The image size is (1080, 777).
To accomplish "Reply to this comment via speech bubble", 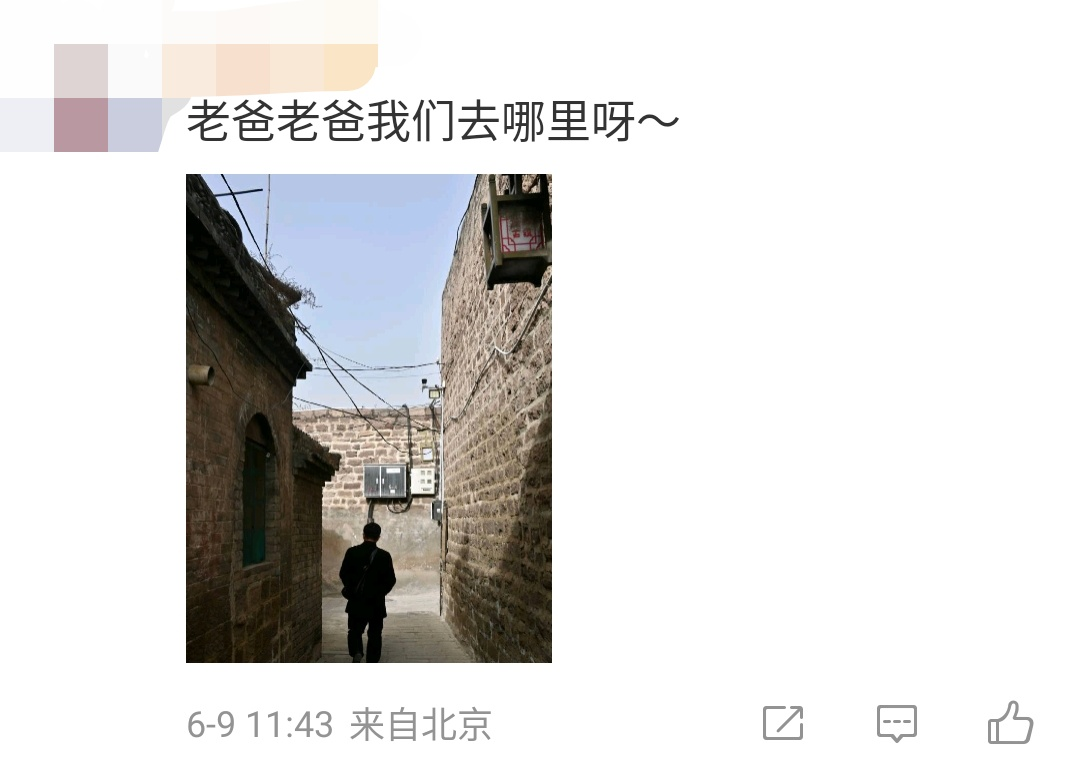I will [x=896, y=723].
